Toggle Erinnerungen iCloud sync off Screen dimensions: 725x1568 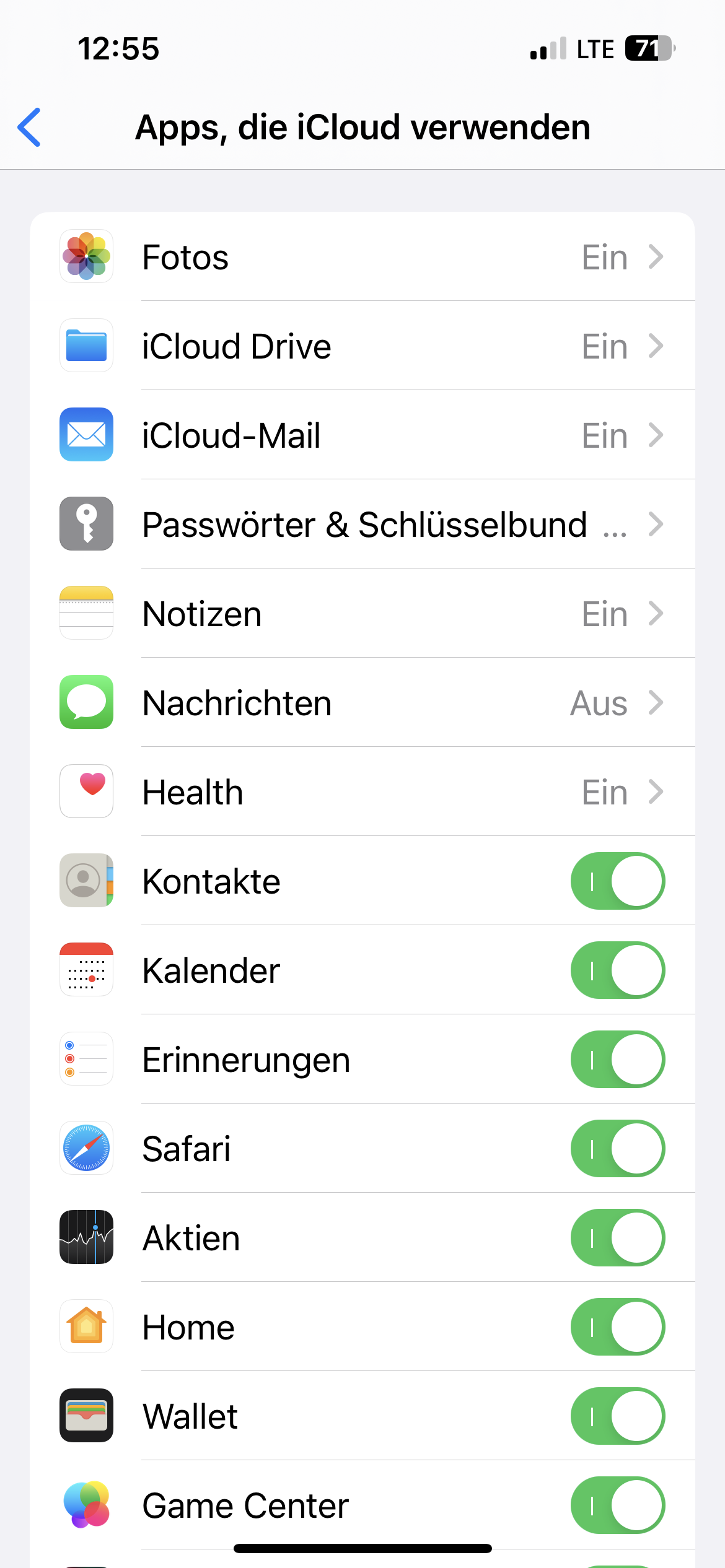pyautogui.click(x=617, y=1060)
